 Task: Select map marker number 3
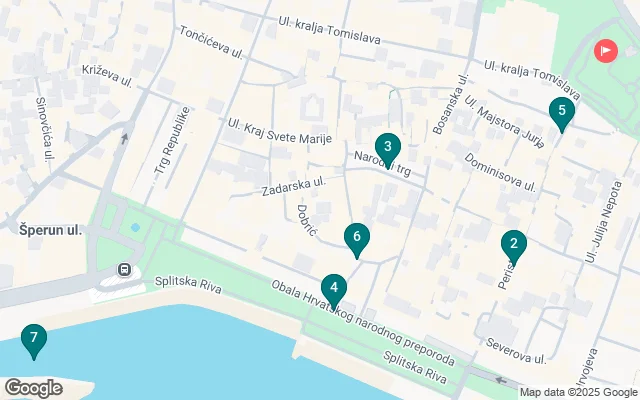coord(387,147)
